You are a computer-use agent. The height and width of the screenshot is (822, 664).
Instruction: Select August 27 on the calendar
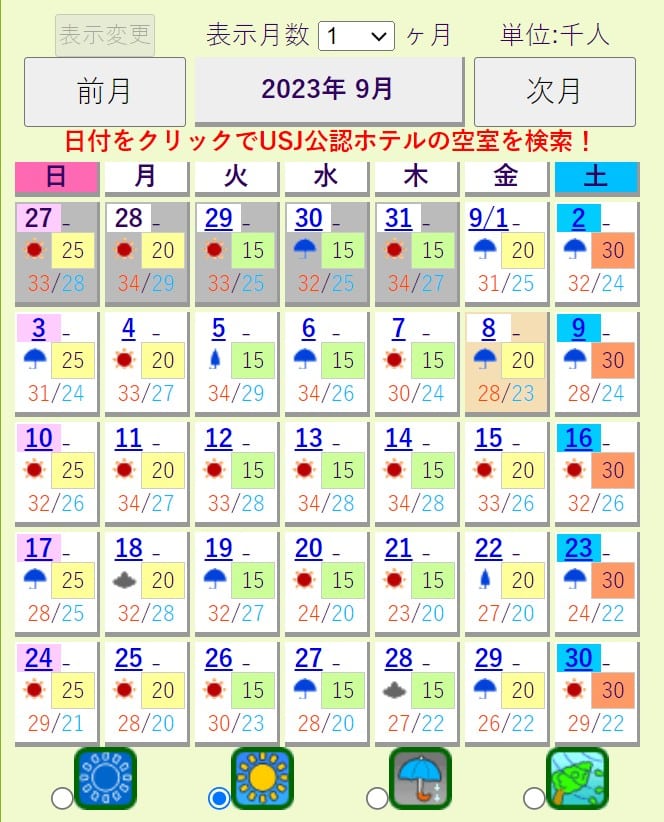pos(39,218)
